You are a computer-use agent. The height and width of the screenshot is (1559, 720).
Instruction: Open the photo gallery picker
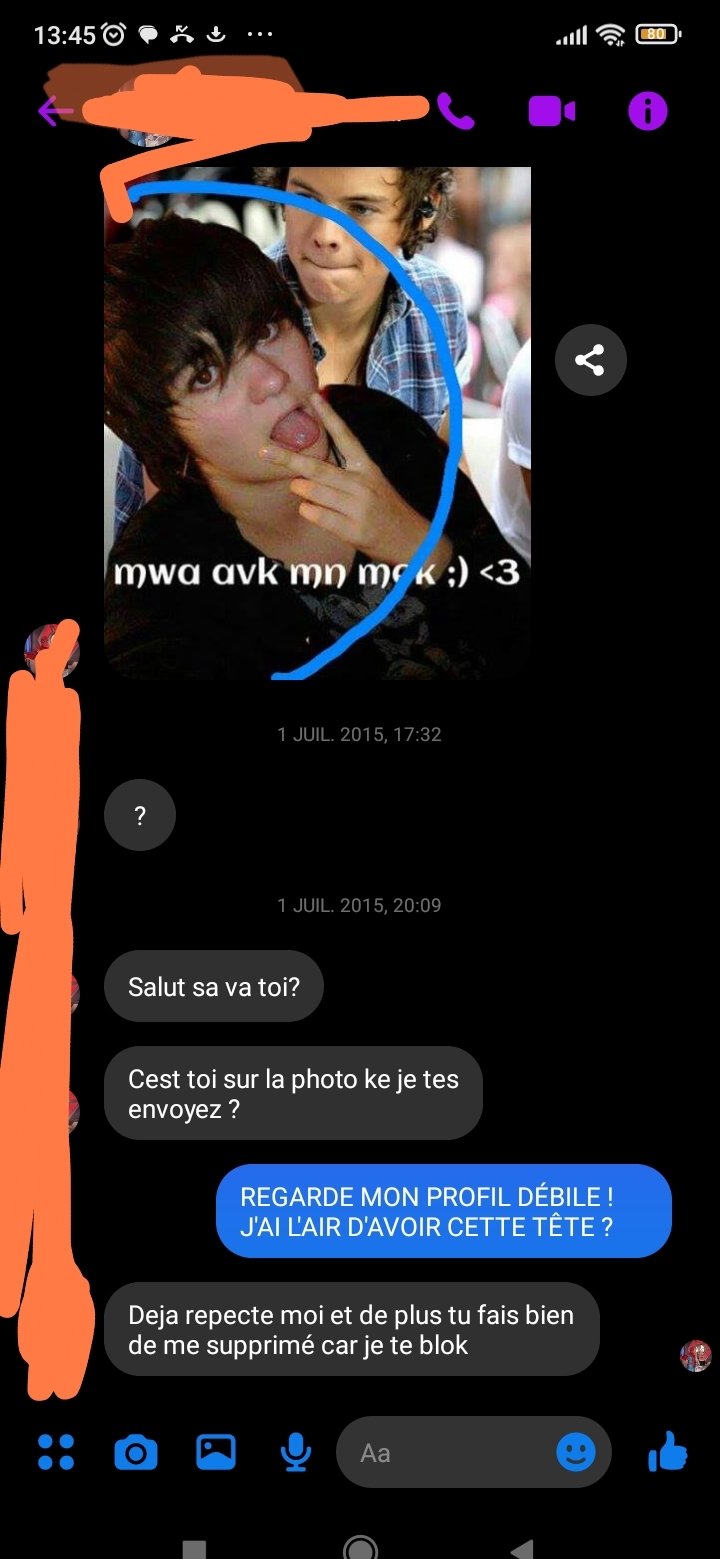coord(215,1452)
